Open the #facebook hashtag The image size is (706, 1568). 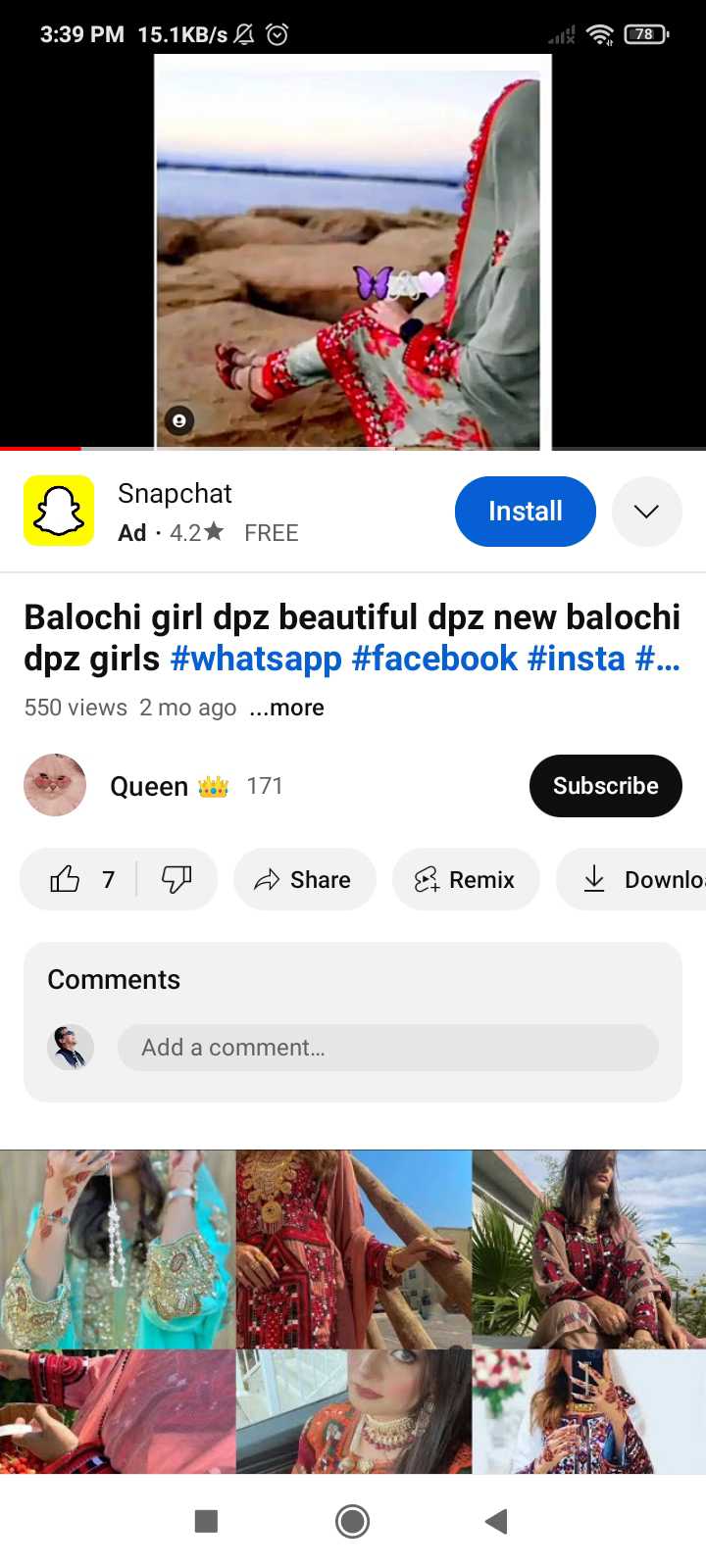tap(434, 659)
